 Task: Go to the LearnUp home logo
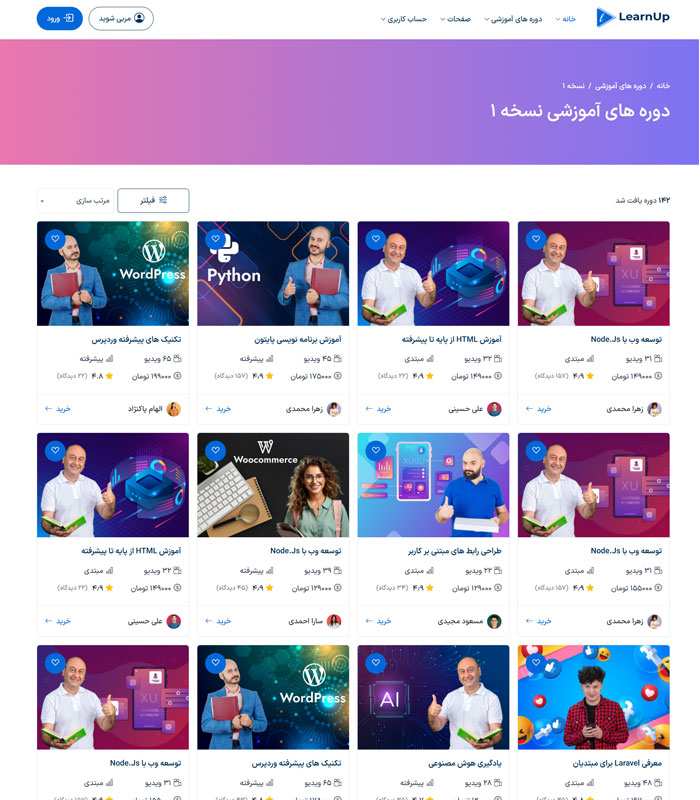coord(632,18)
